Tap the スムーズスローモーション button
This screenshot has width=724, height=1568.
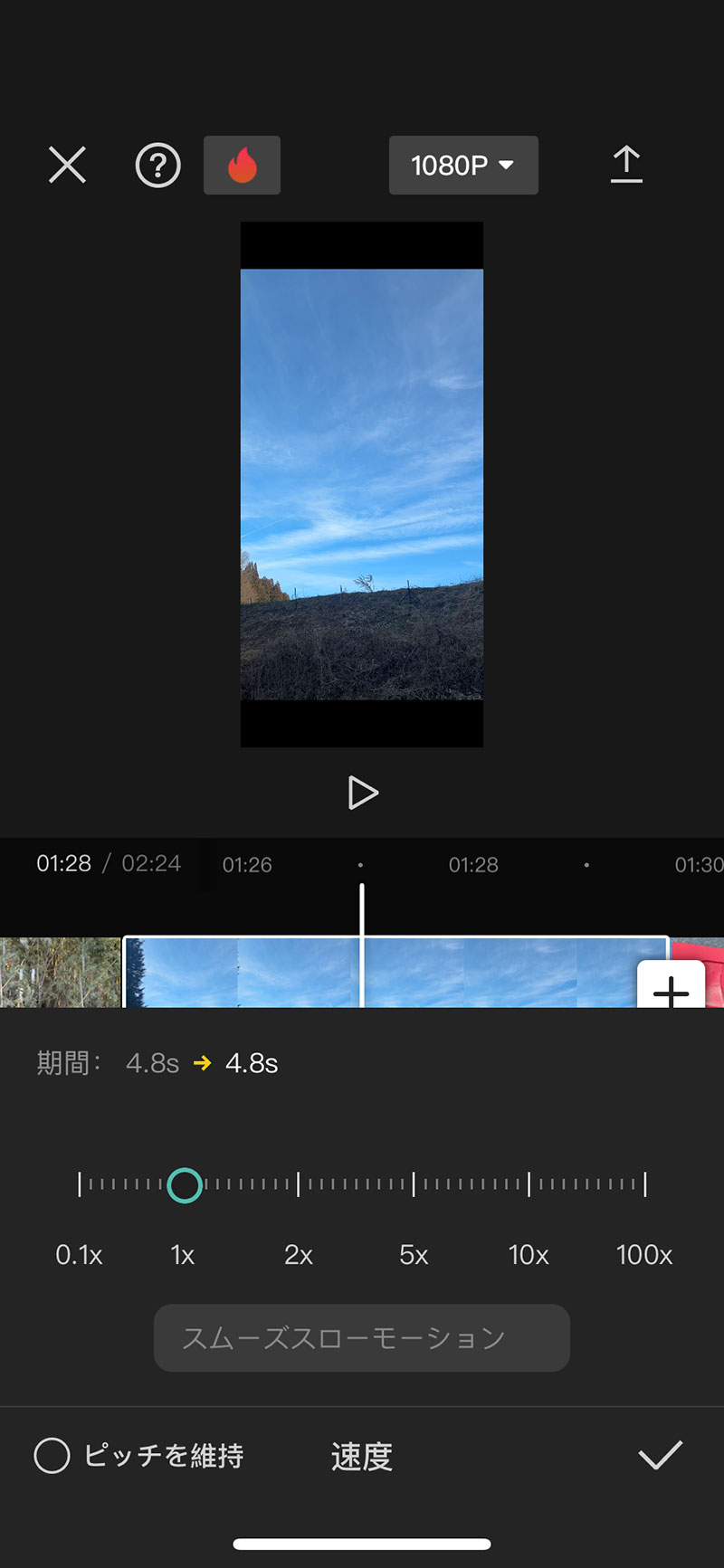click(361, 1337)
